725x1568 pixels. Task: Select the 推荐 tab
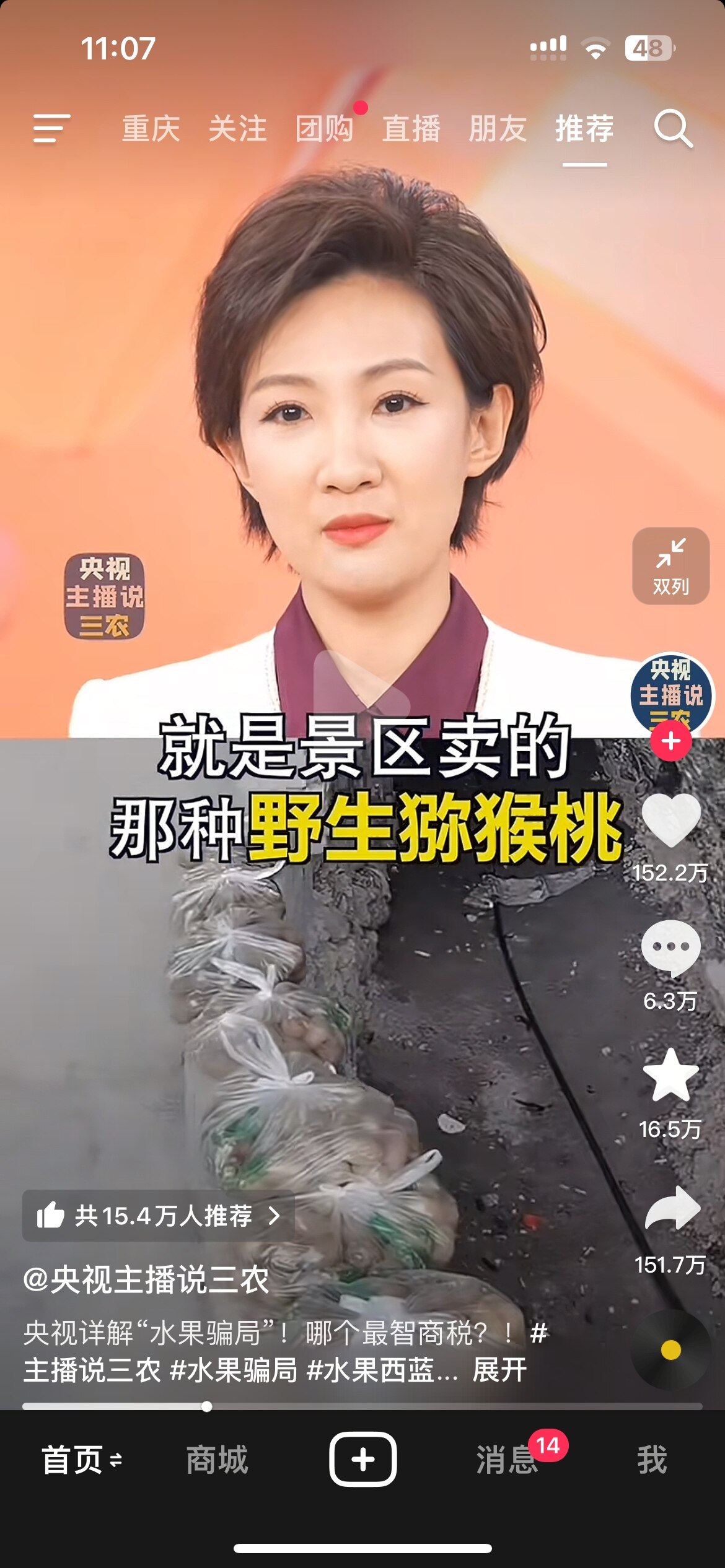(x=584, y=129)
